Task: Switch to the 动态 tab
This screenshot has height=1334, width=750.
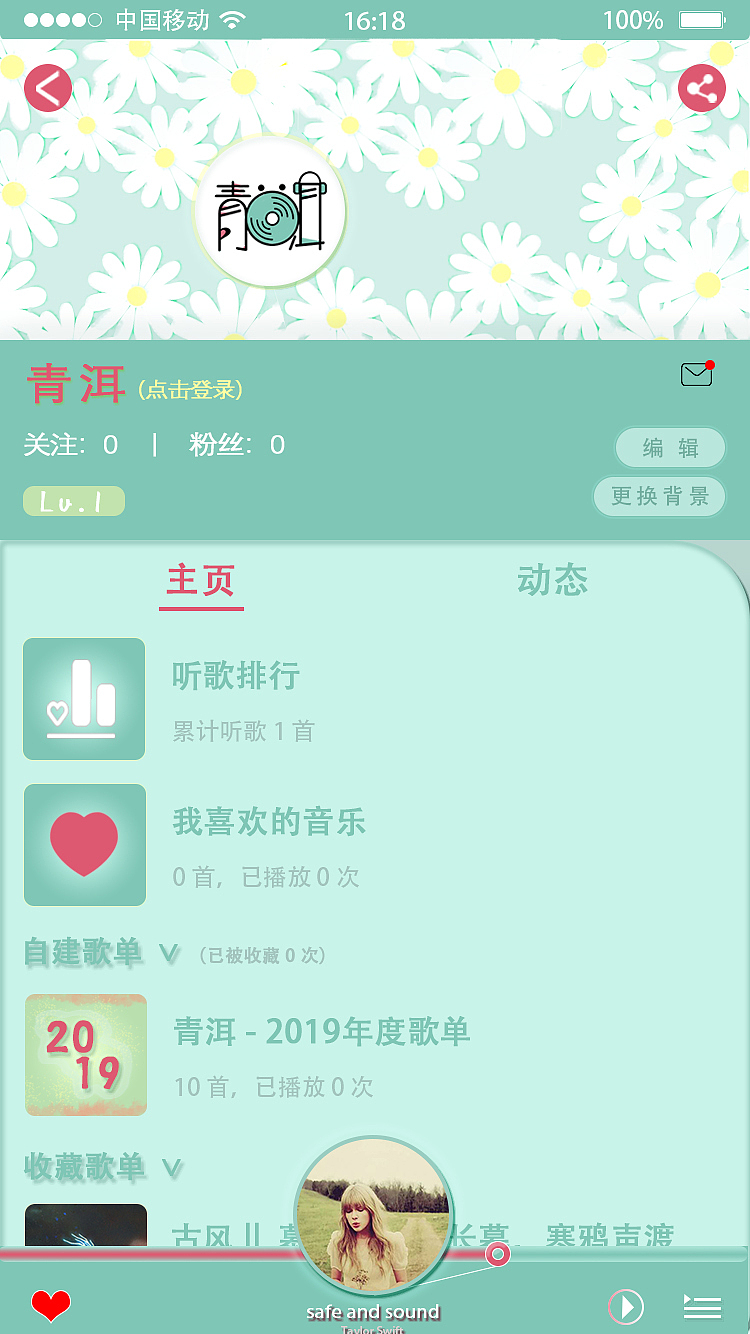Action: (x=551, y=580)
